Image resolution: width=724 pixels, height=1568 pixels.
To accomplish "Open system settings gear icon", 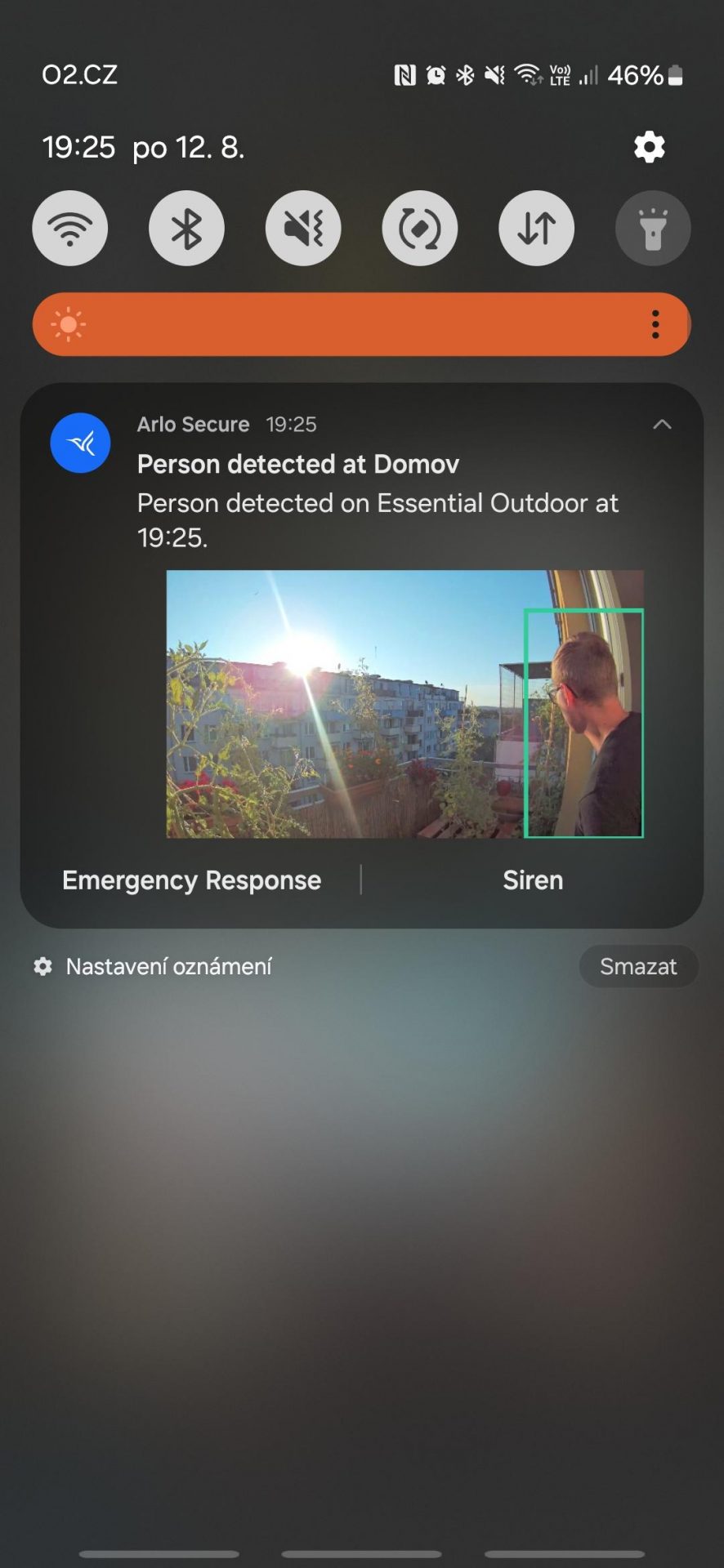I will 649,148.
